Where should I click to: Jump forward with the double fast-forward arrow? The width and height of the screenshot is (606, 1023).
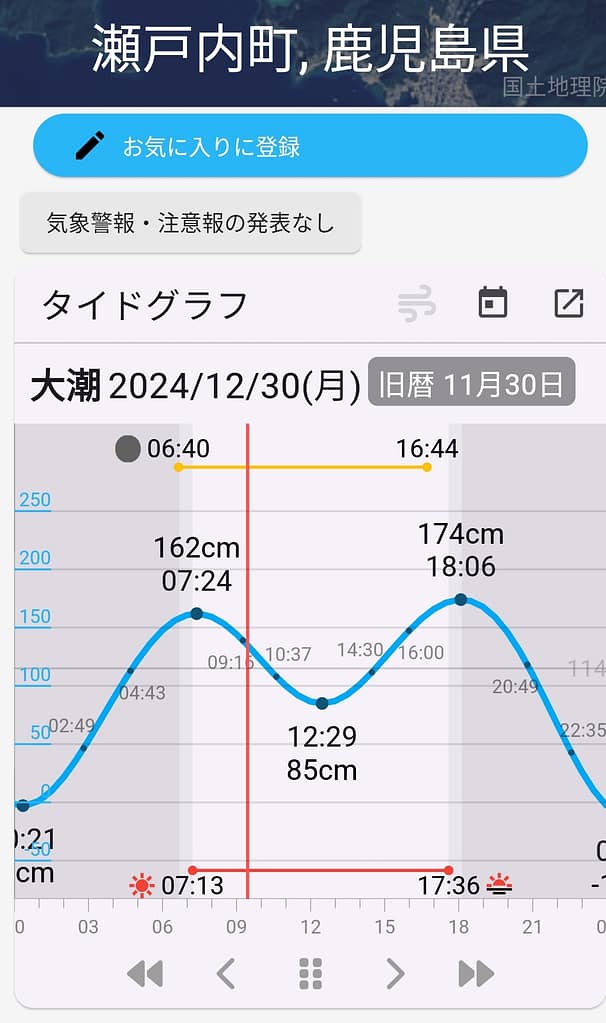[476, 972]
